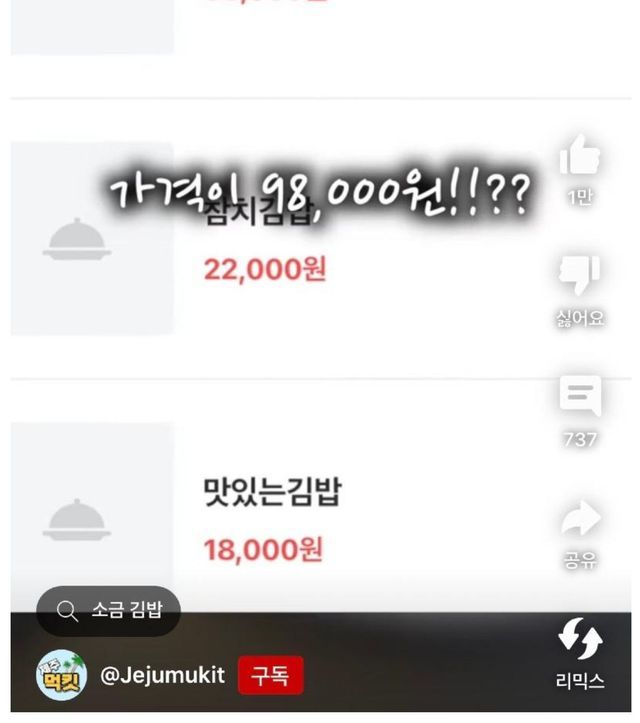Open the Jejumukit channel avatar
The image size is (640, 723).
click(x=62, y=676)
